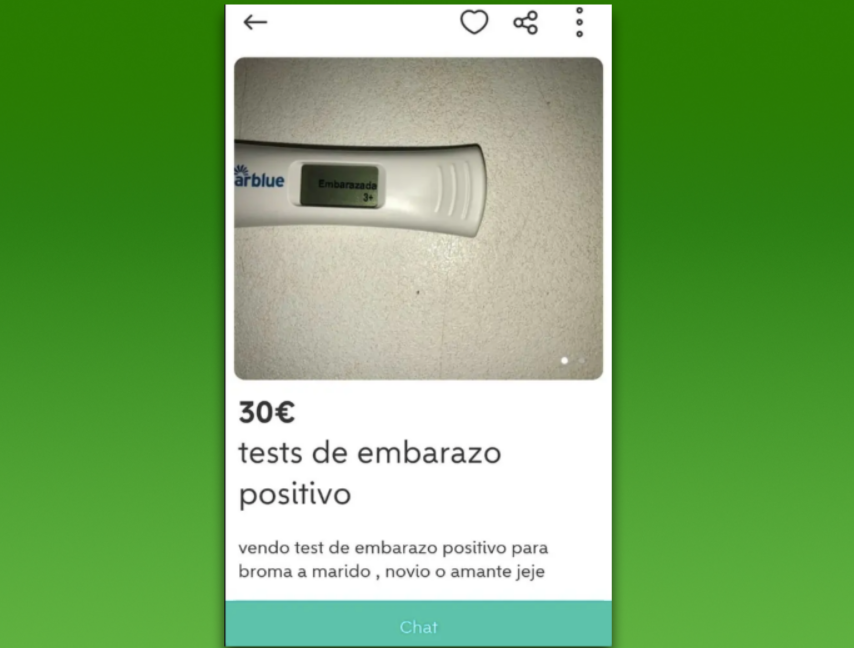This screenshot has width=854, height=648.
Task: Open the three-dot overflow menu
Action: pyautogui.click(x=579, y=22)
